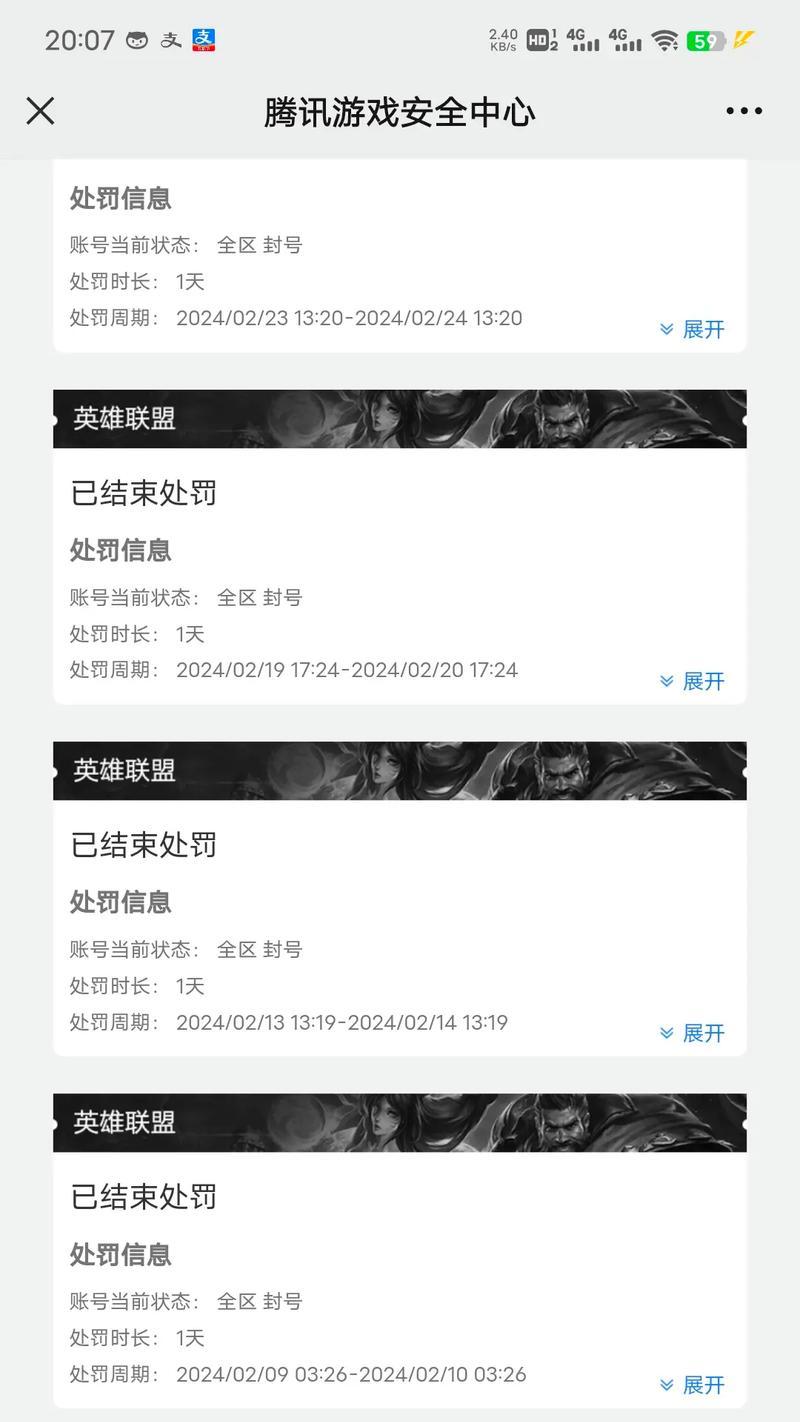Expand the 2024/02/09 penalty record
The image size is (800, 1422).
pos(692,1385)
